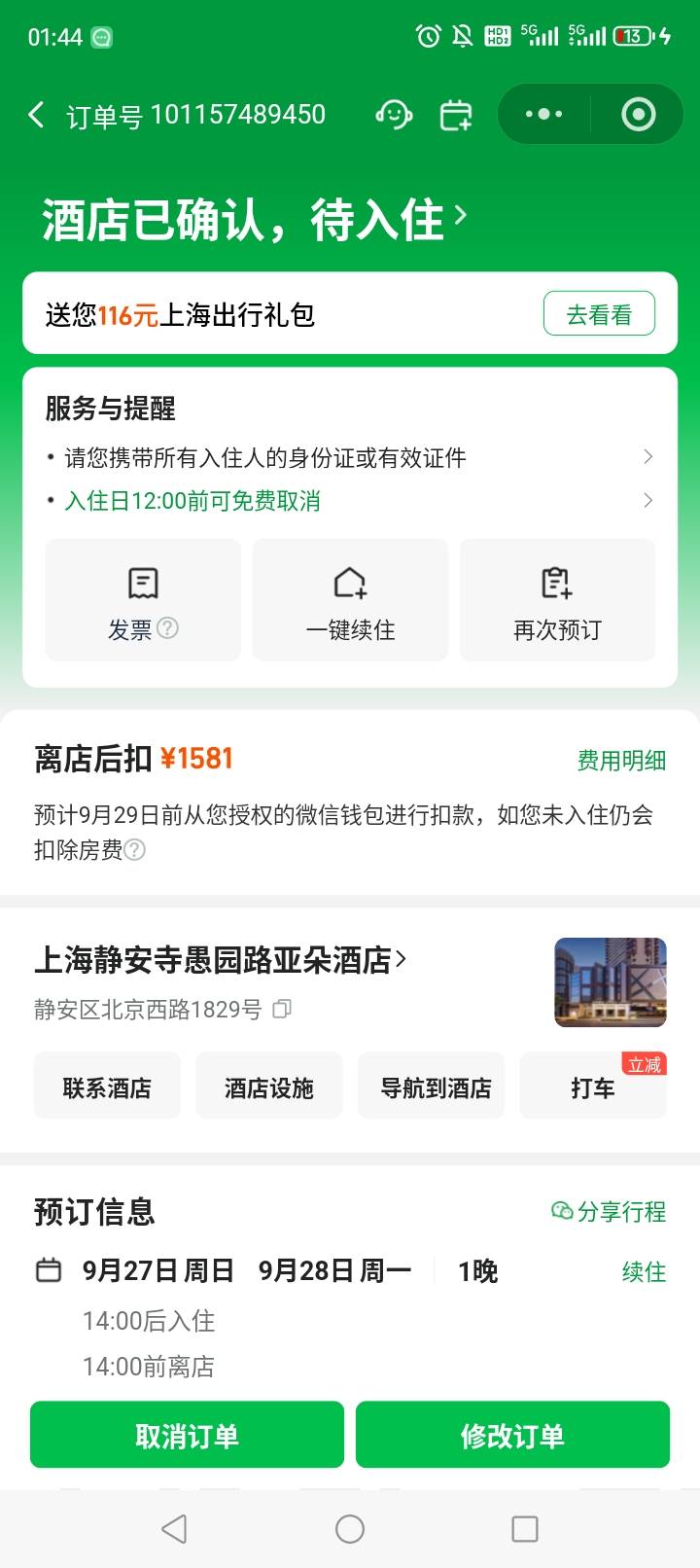Tap 去看看 for the Shanghai travel gift pack
This screenshot has height=1568, width=700.
click(x=599, y=313)
